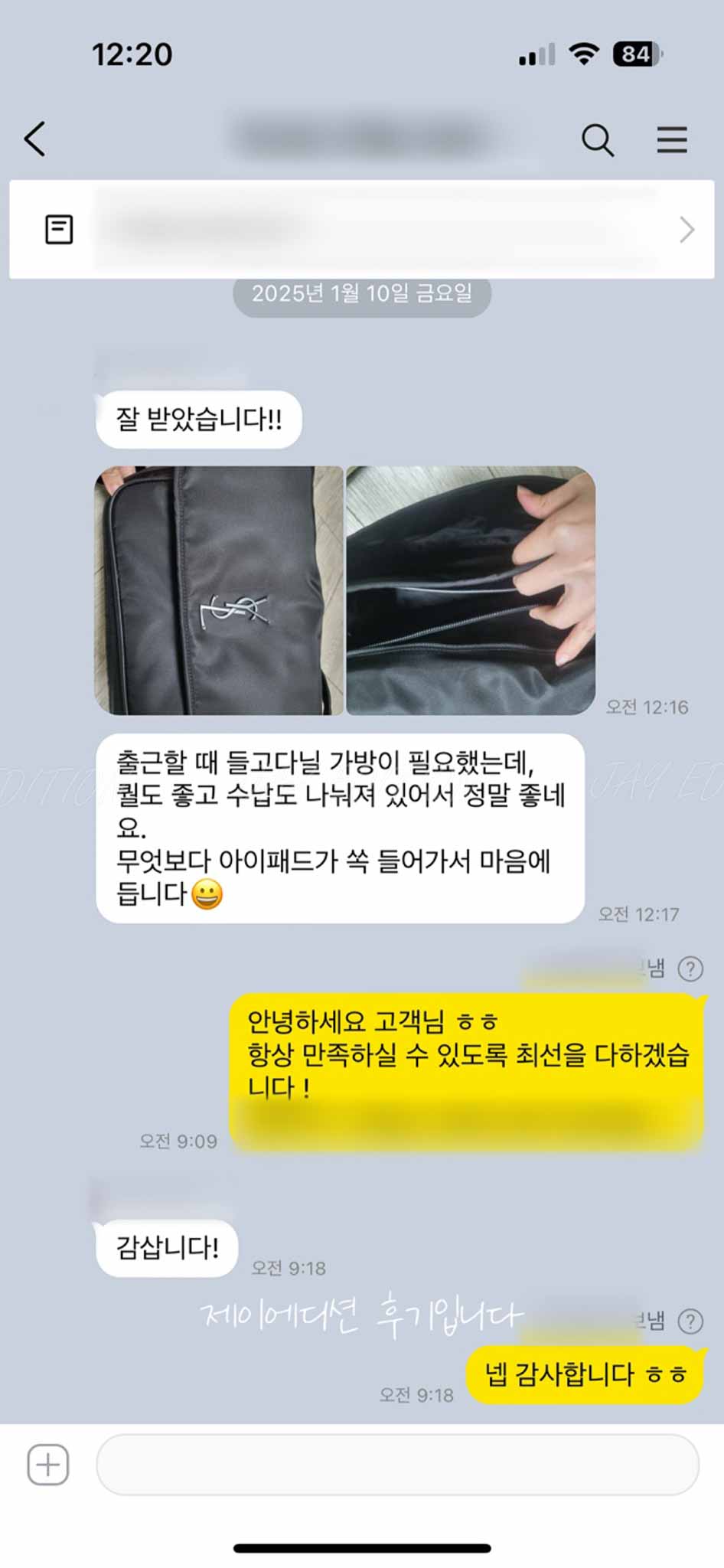Tap the help icon above 넵 감사합니다 message
Image resolution: width=724 pixels, height=1568 pixels.
click(690, 1321)
